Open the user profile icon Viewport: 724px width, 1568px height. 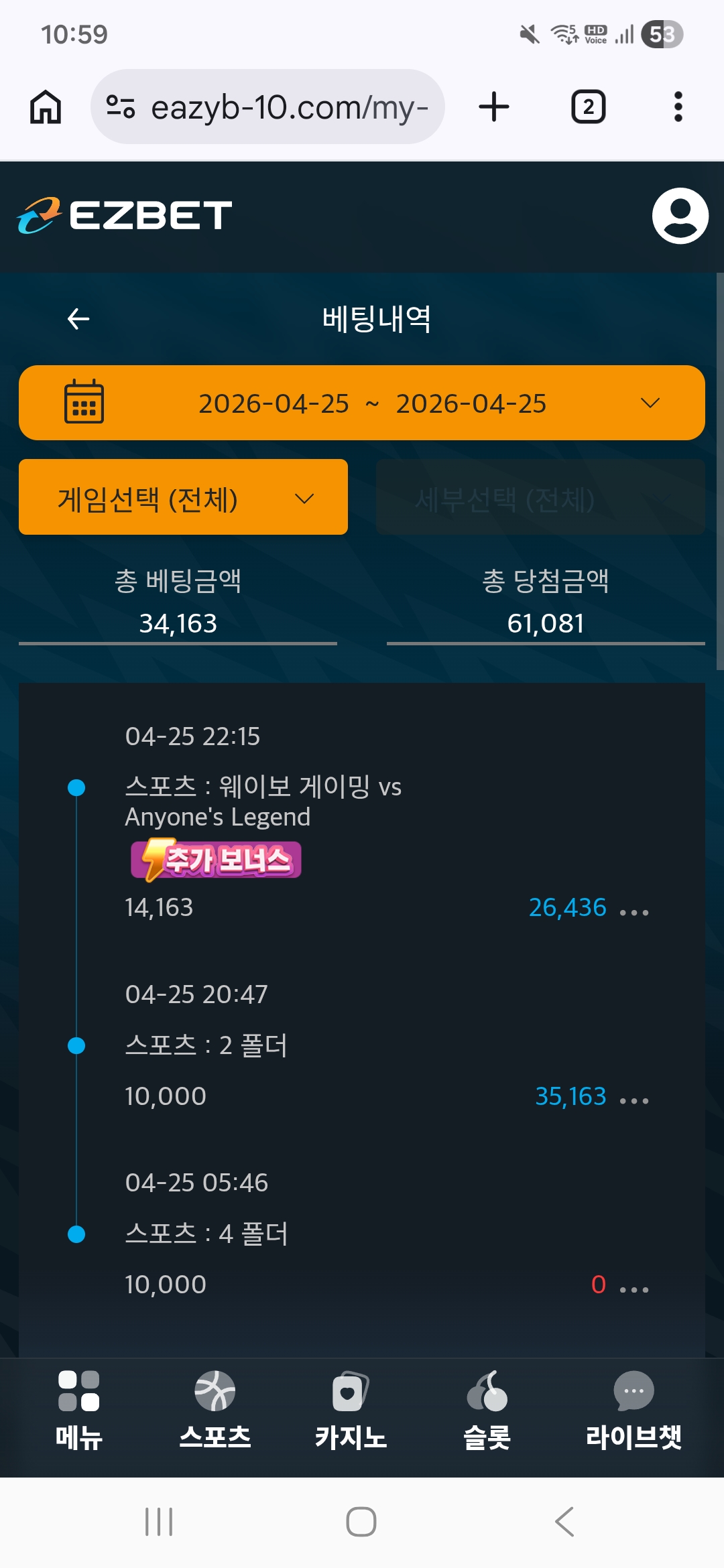pyautogui.click(x=680, y=216)
